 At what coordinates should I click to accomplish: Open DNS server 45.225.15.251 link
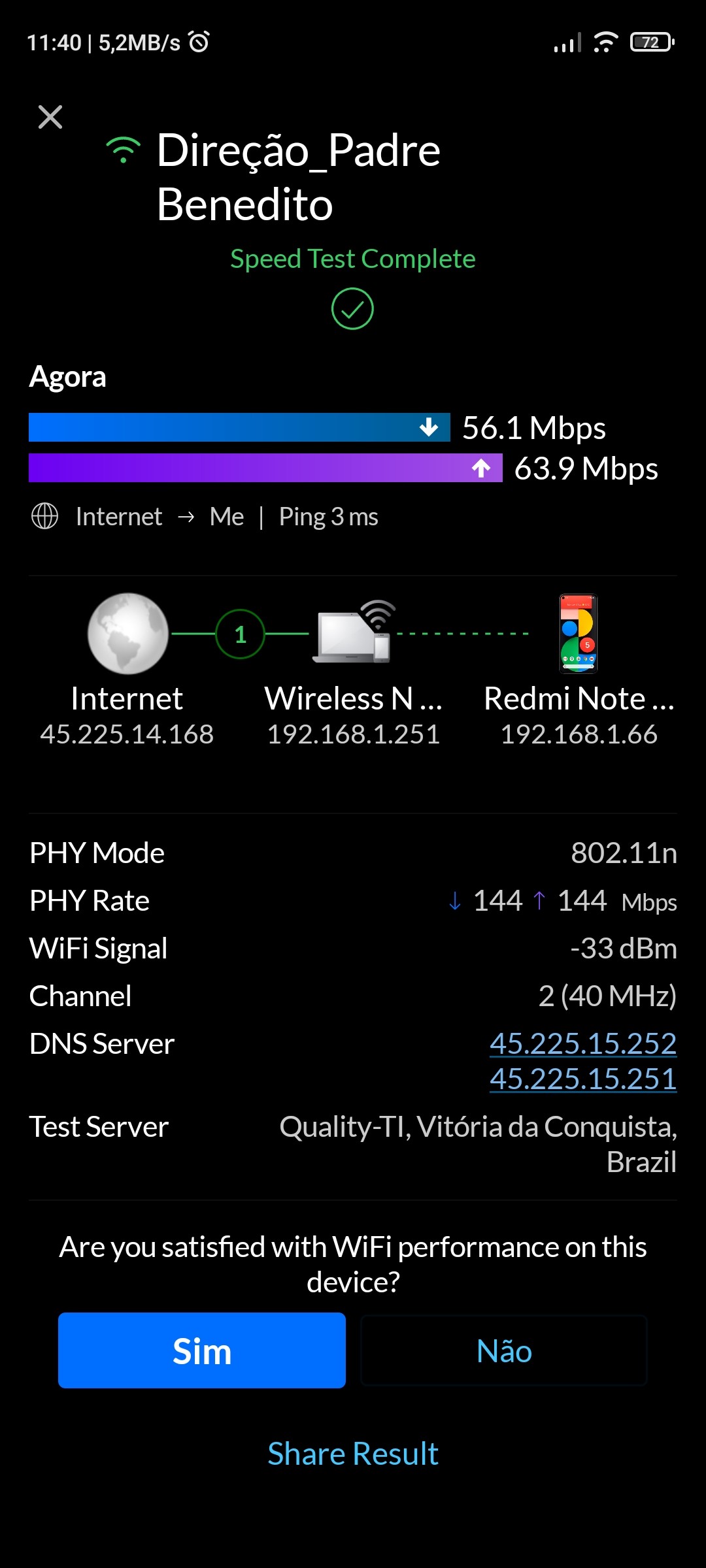click(x=583, y=1079)
